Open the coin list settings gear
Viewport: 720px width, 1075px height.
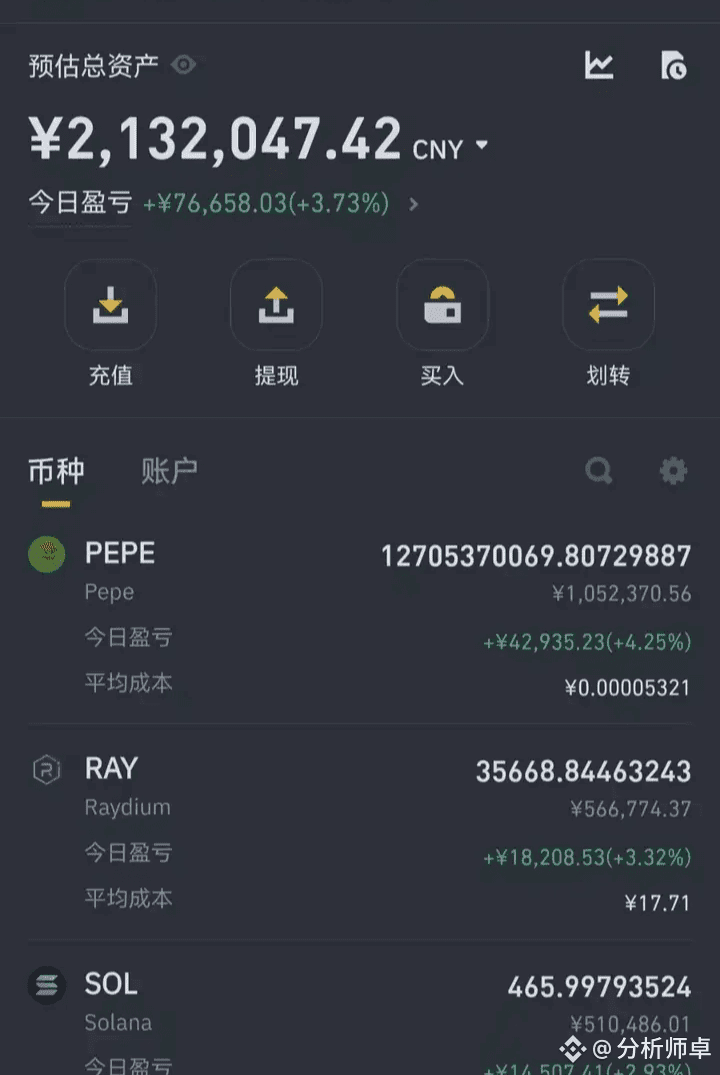(x=673, y=471)
